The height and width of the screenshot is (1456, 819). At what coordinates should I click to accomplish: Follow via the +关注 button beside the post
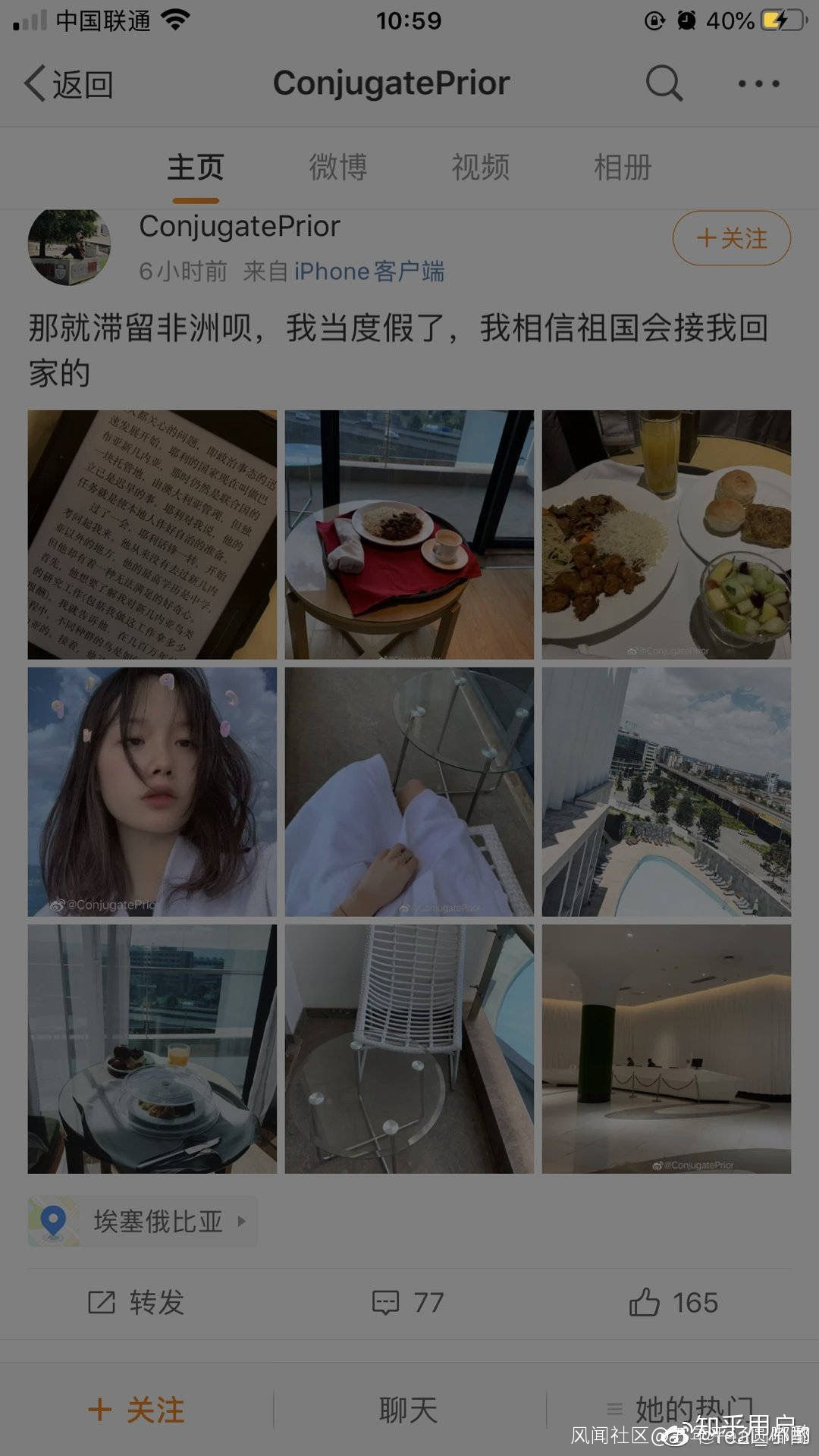pyautogui.click(x=731, y=238)
